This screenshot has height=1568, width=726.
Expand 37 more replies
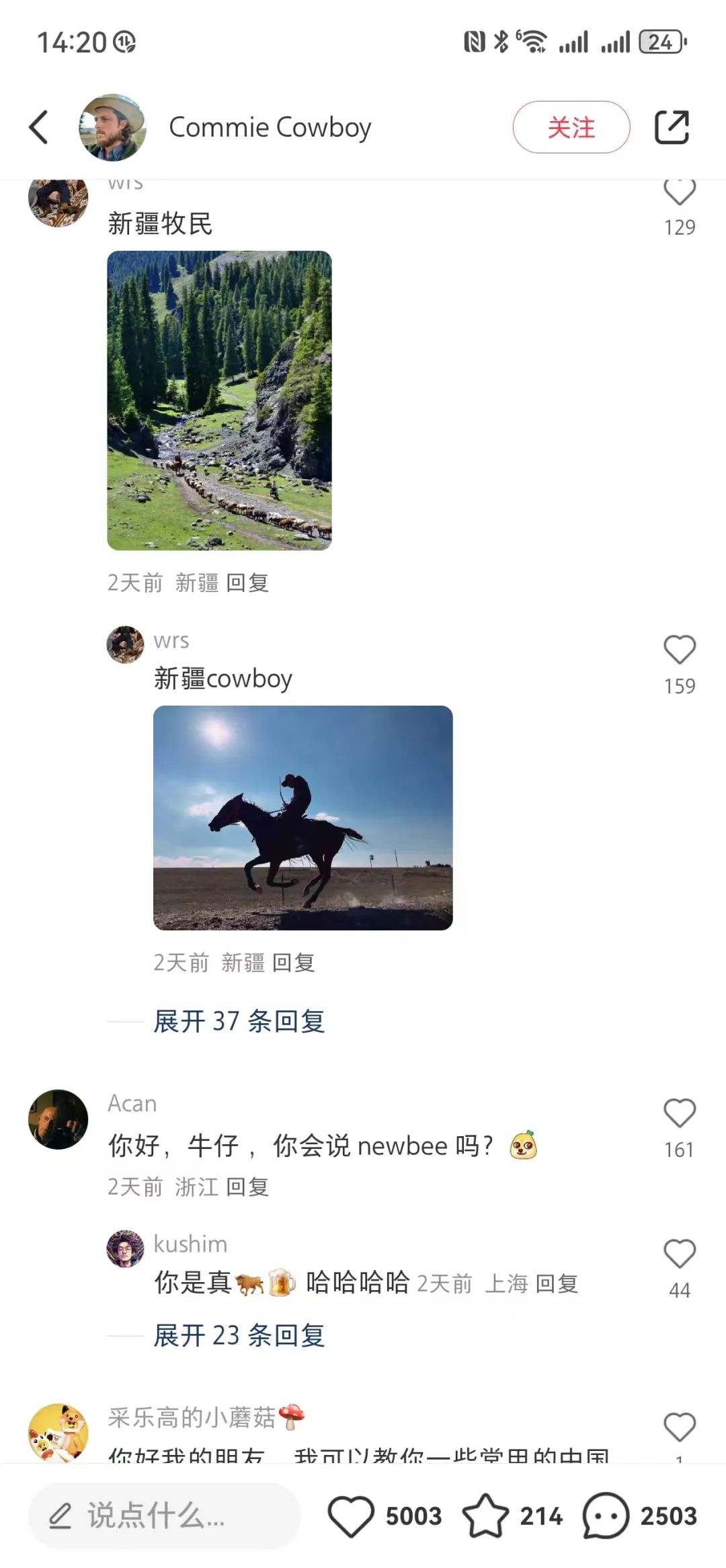pos(239,1021)
